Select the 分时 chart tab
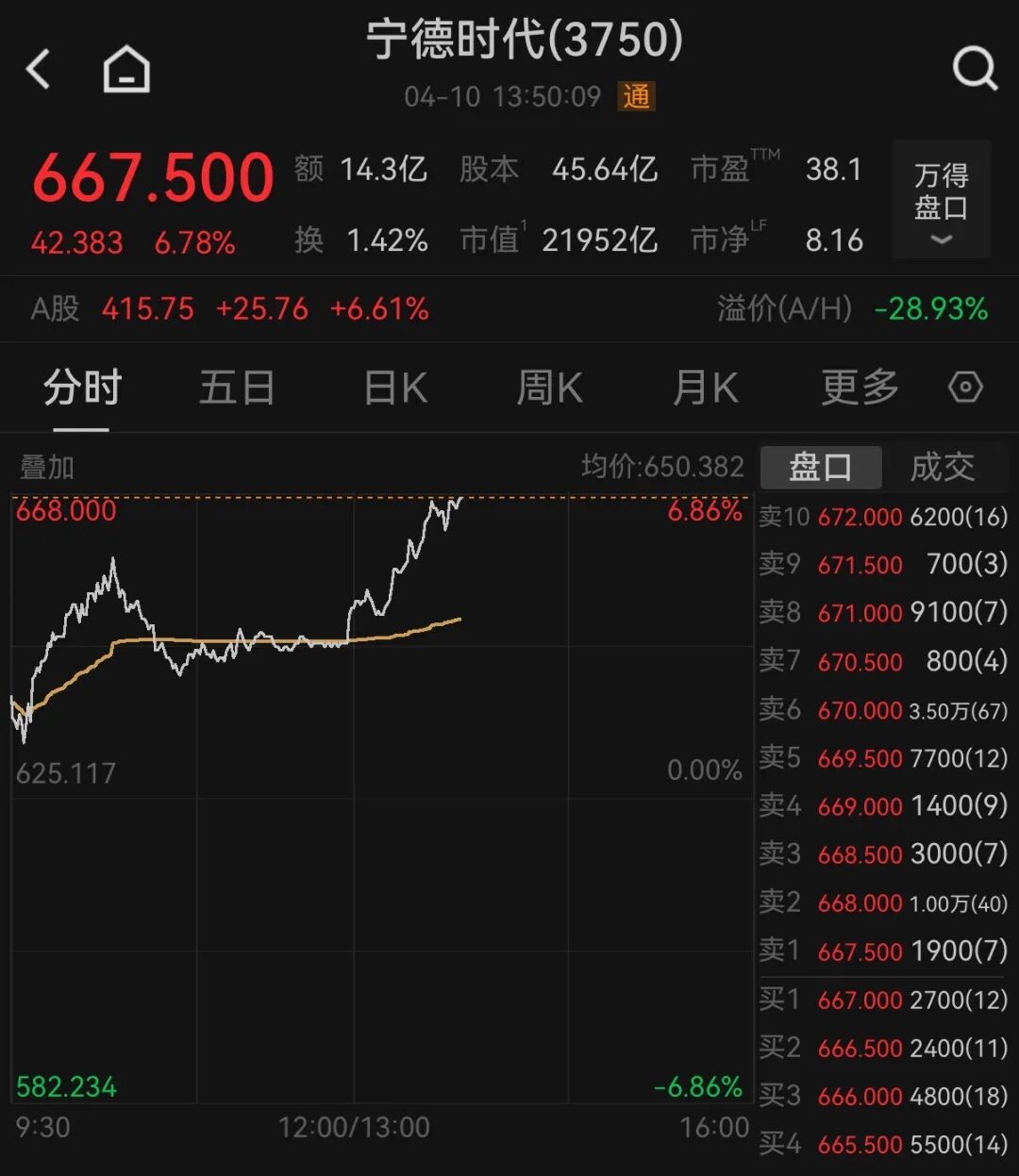Screen dimensions: 1019x1176 (x=82, y=388)
